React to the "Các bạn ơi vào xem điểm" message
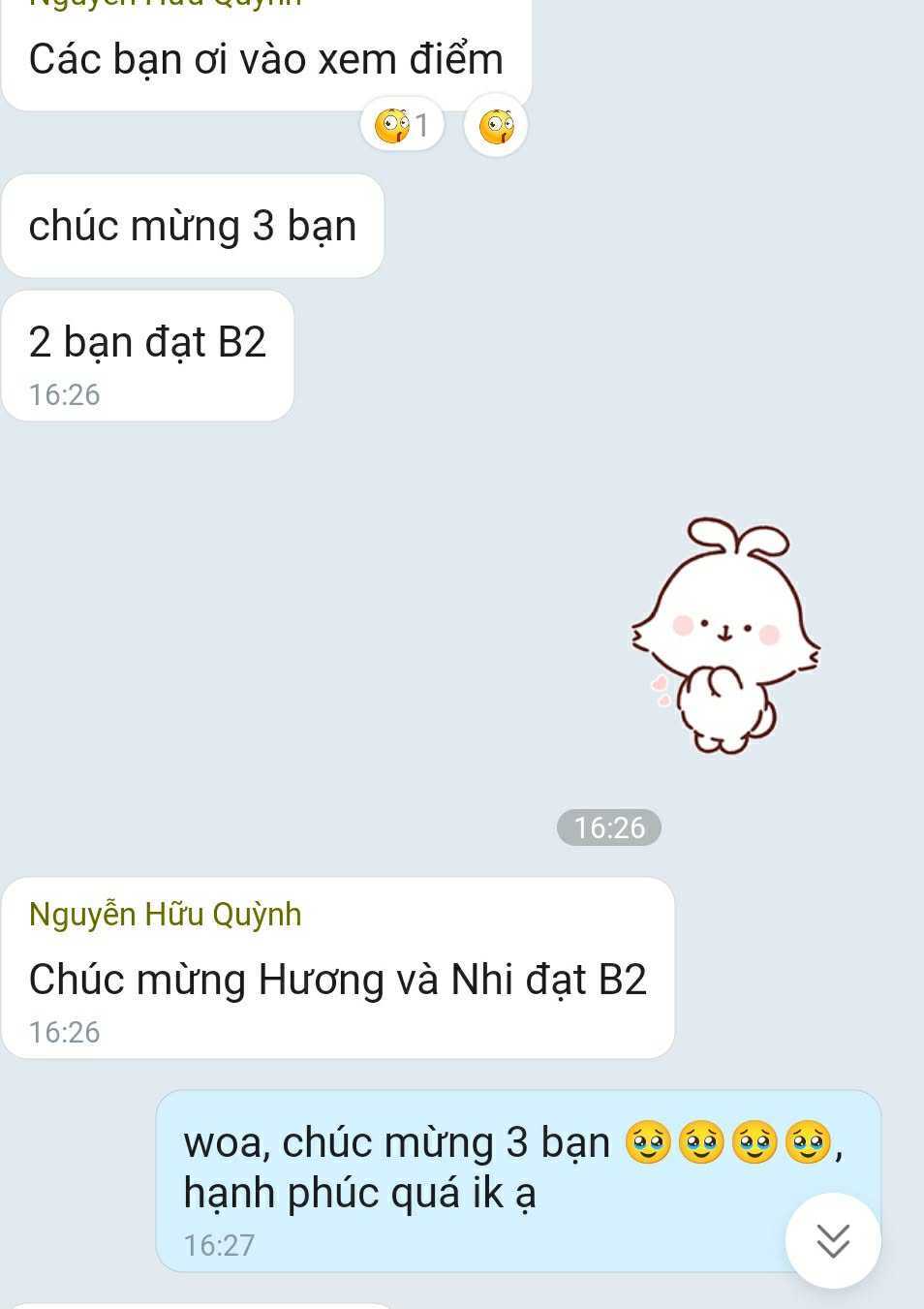 496,126
